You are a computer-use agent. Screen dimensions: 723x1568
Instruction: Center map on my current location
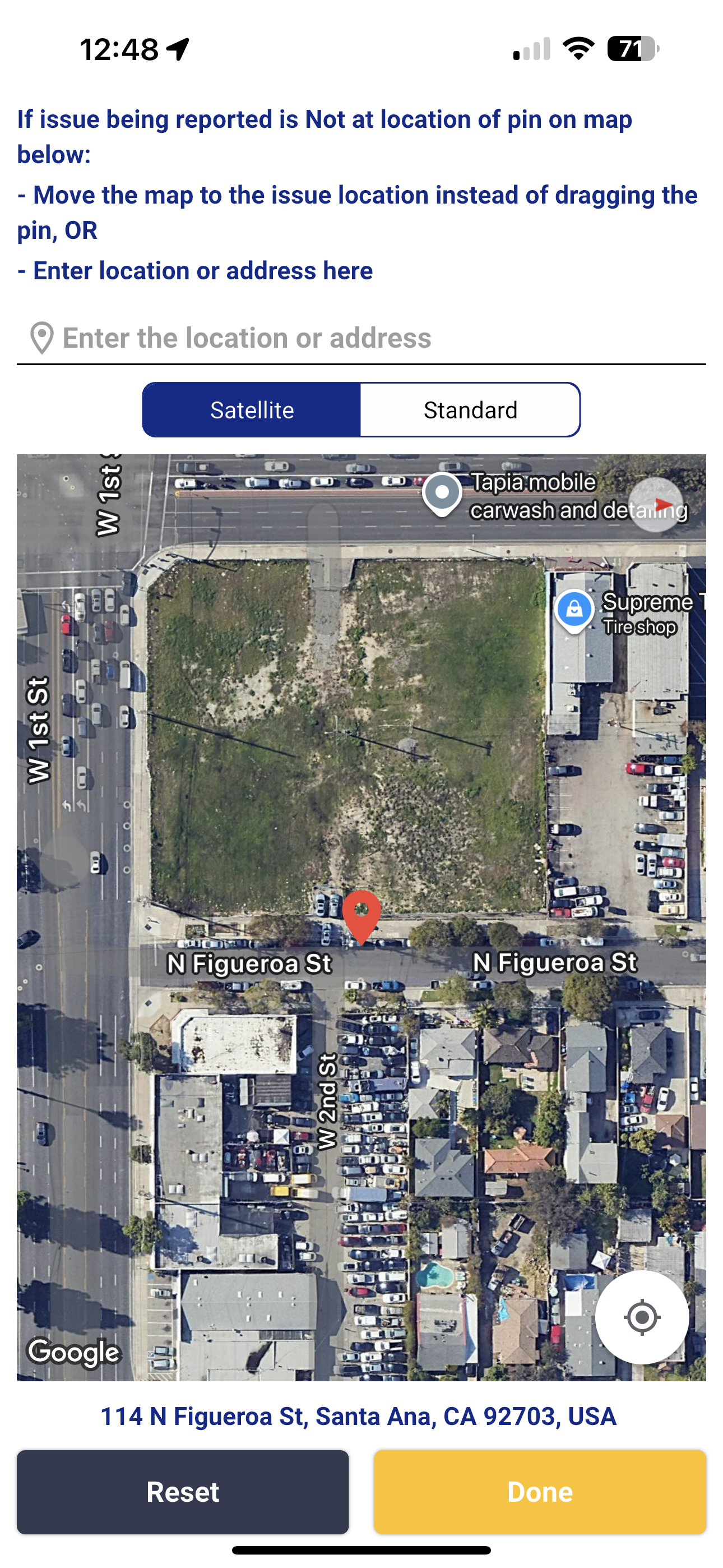coord(642,1318)
